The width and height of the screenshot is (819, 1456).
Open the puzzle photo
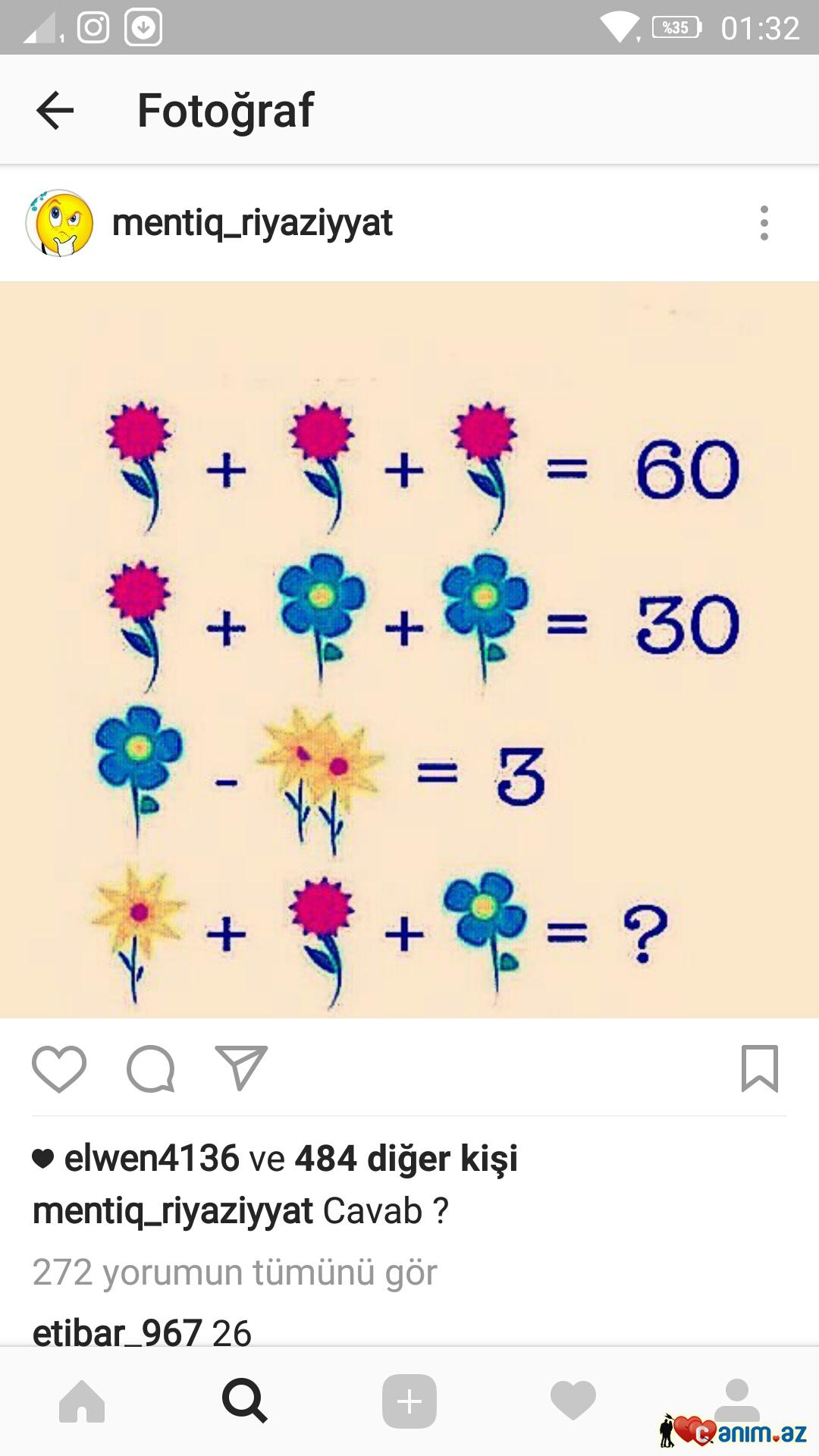pos(409,650)
